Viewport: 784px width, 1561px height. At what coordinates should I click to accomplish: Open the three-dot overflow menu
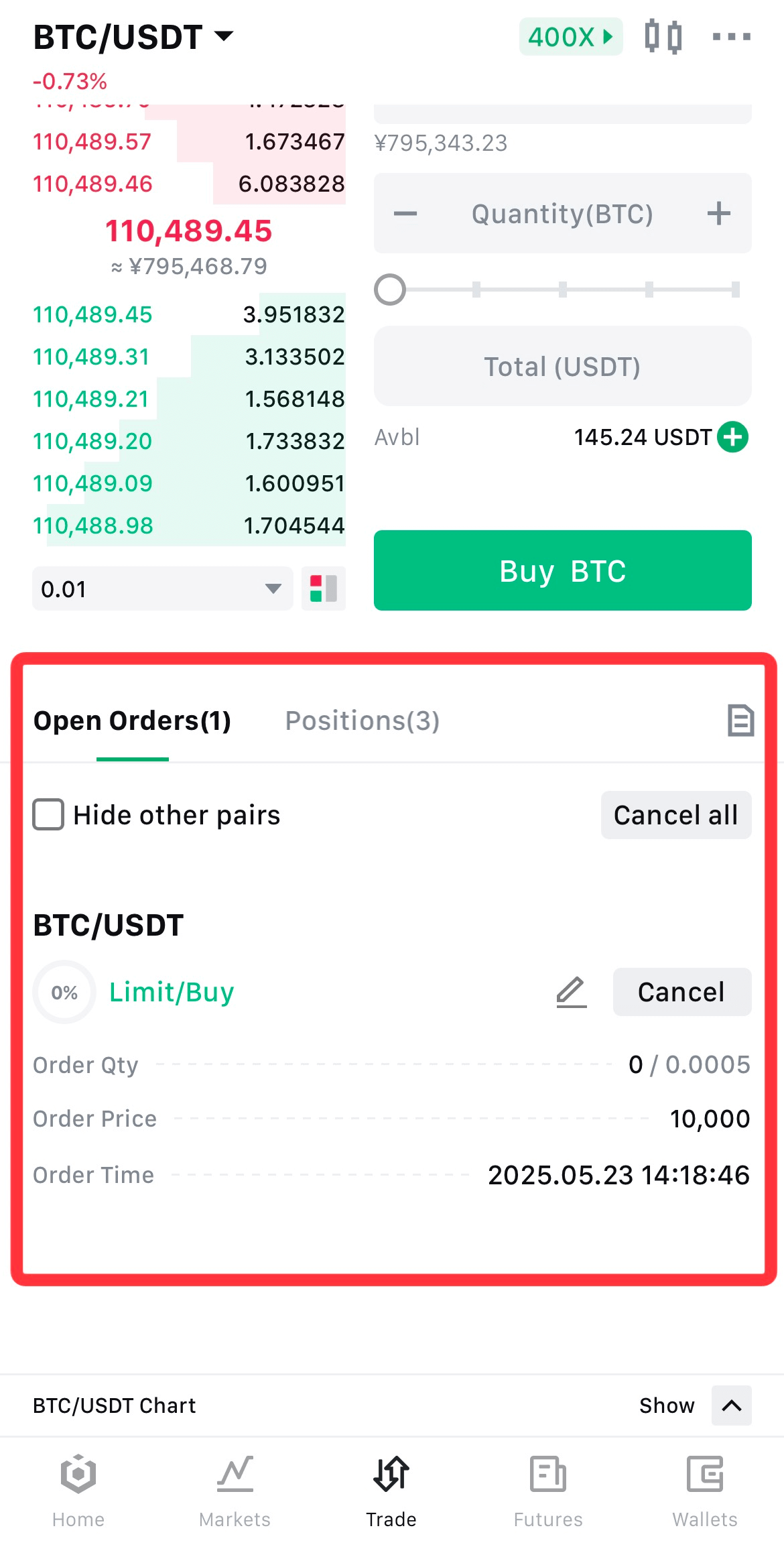732,37
